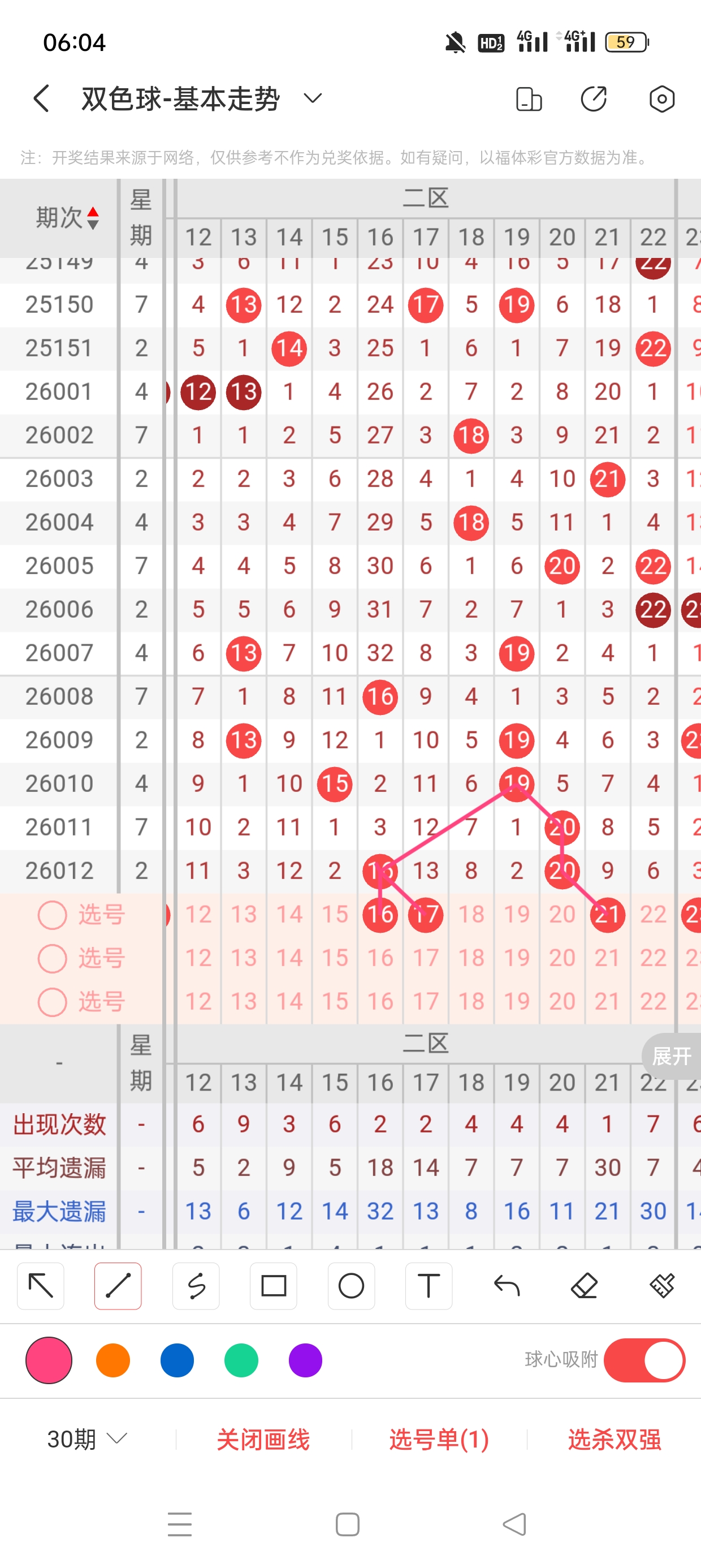The height and width of the screenshot is (1568, 701).
Task: Open the hexagon settings icon
Action: click(x=661, y=98)
